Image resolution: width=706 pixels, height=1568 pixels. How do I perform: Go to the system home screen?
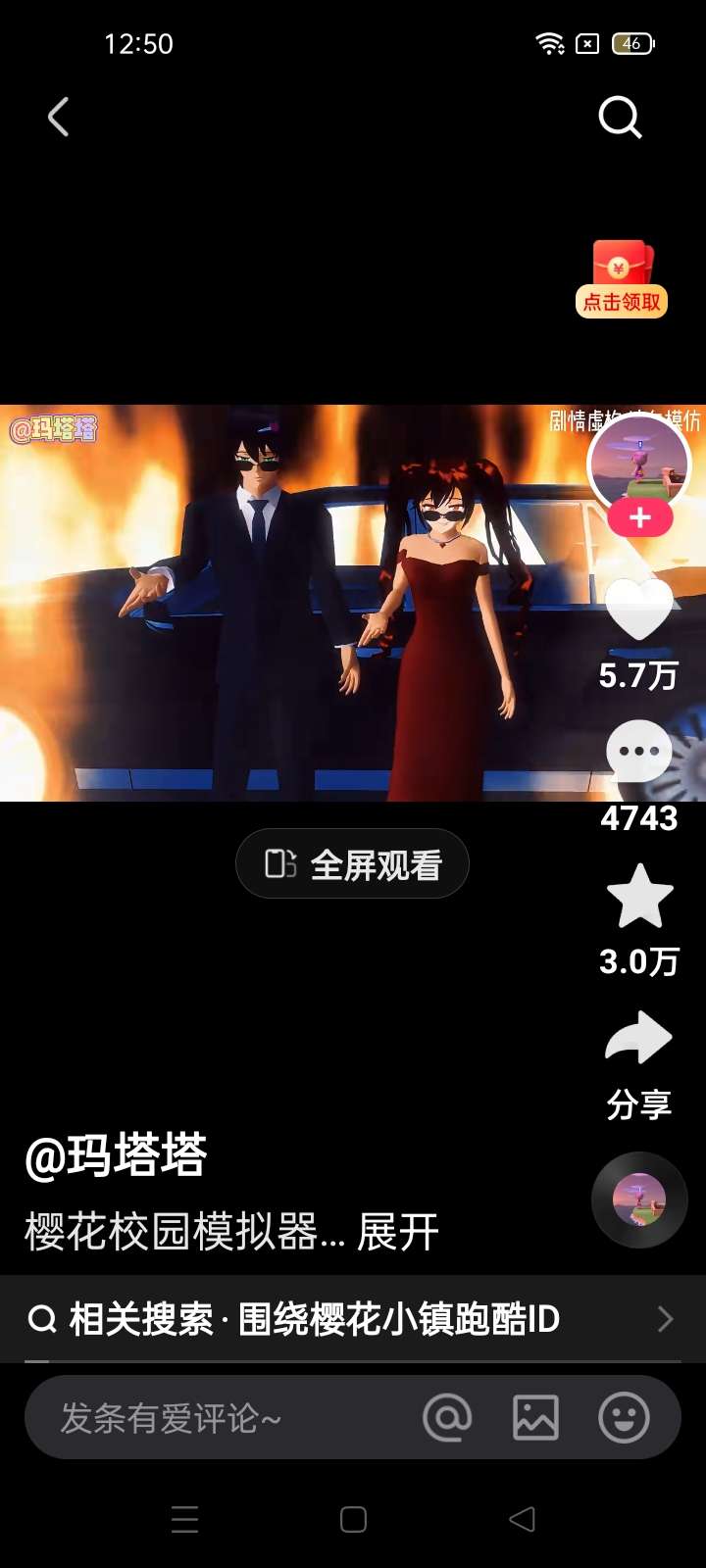353,1519
